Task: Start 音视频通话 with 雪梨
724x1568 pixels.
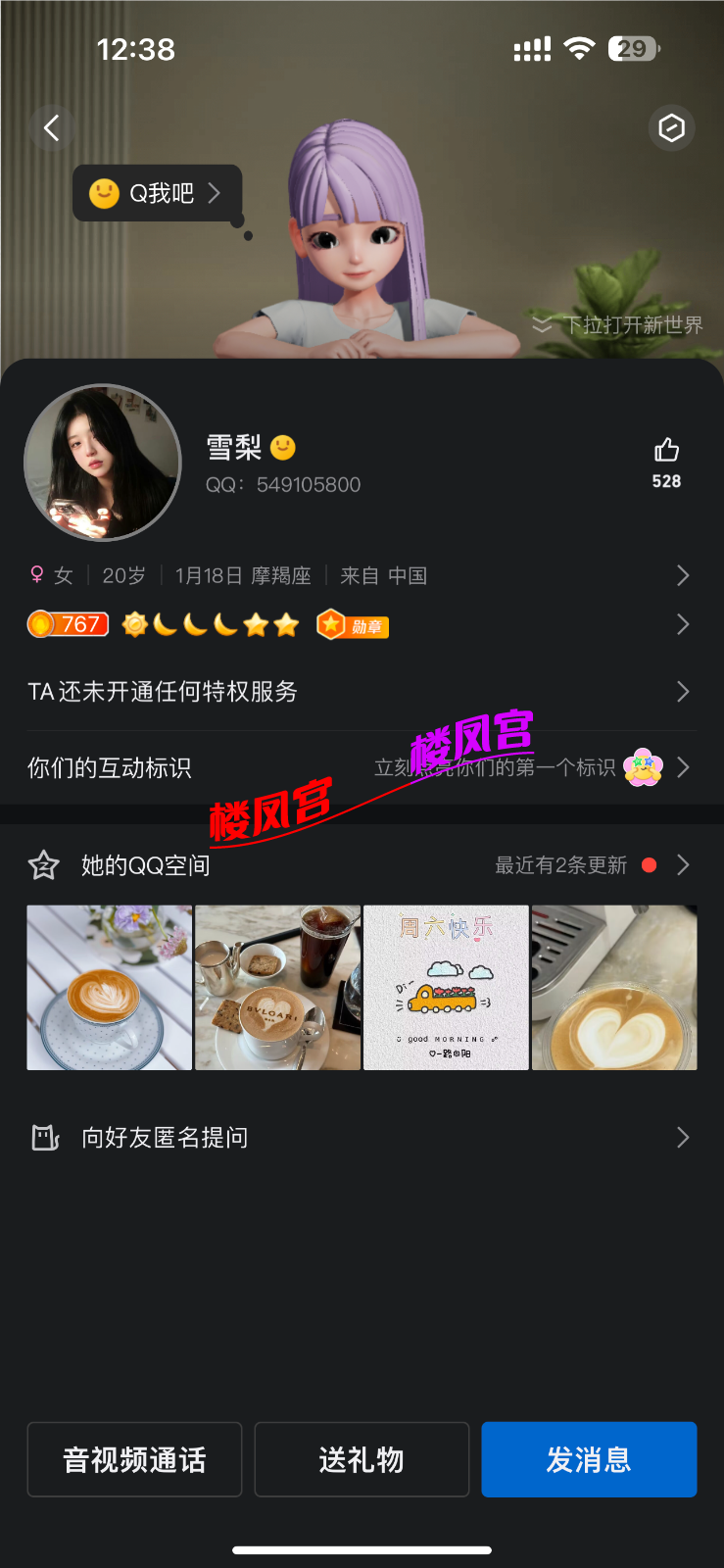Action: click(134, 1459)
